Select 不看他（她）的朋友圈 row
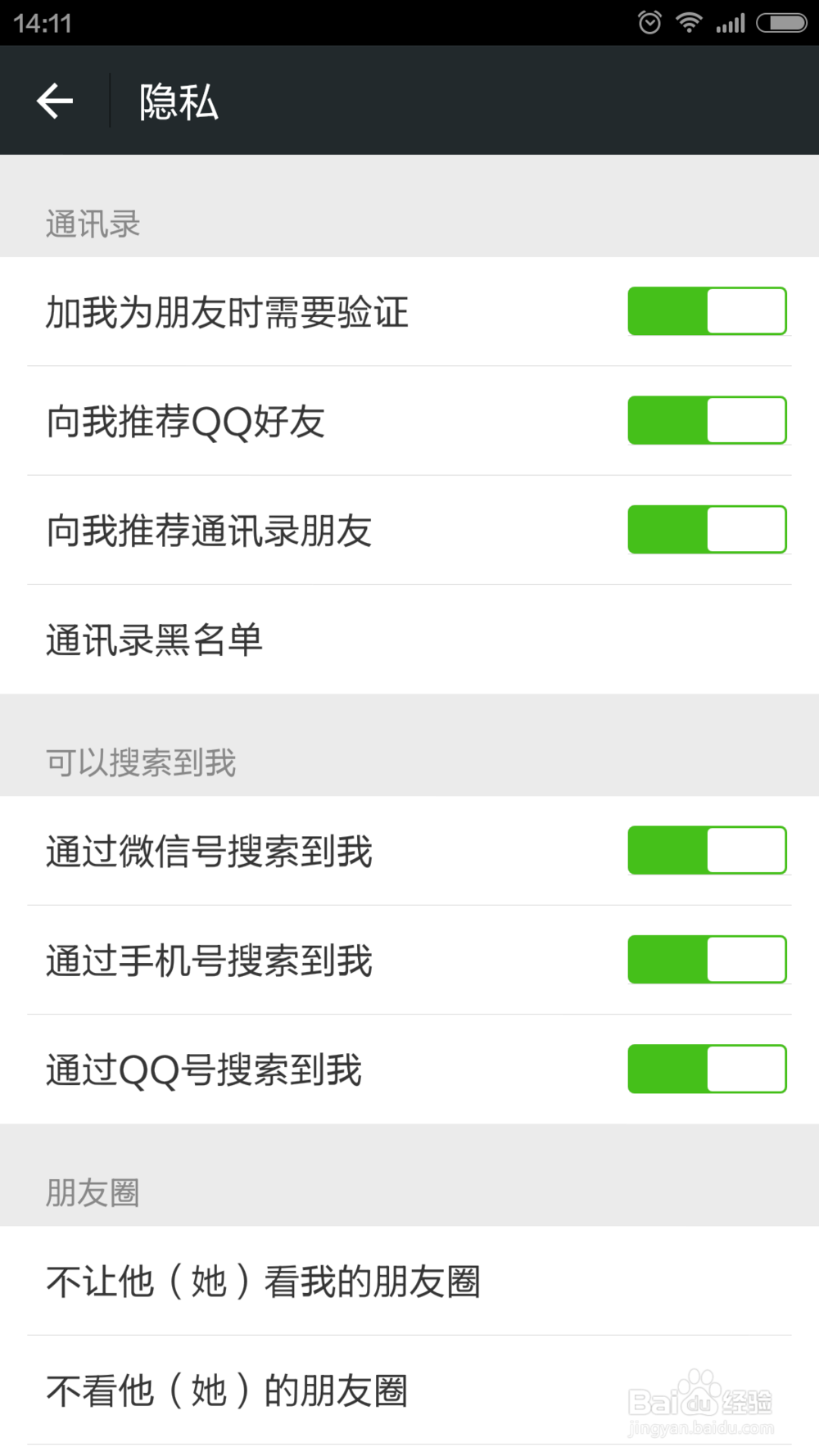 click(x=409, y=1390)
